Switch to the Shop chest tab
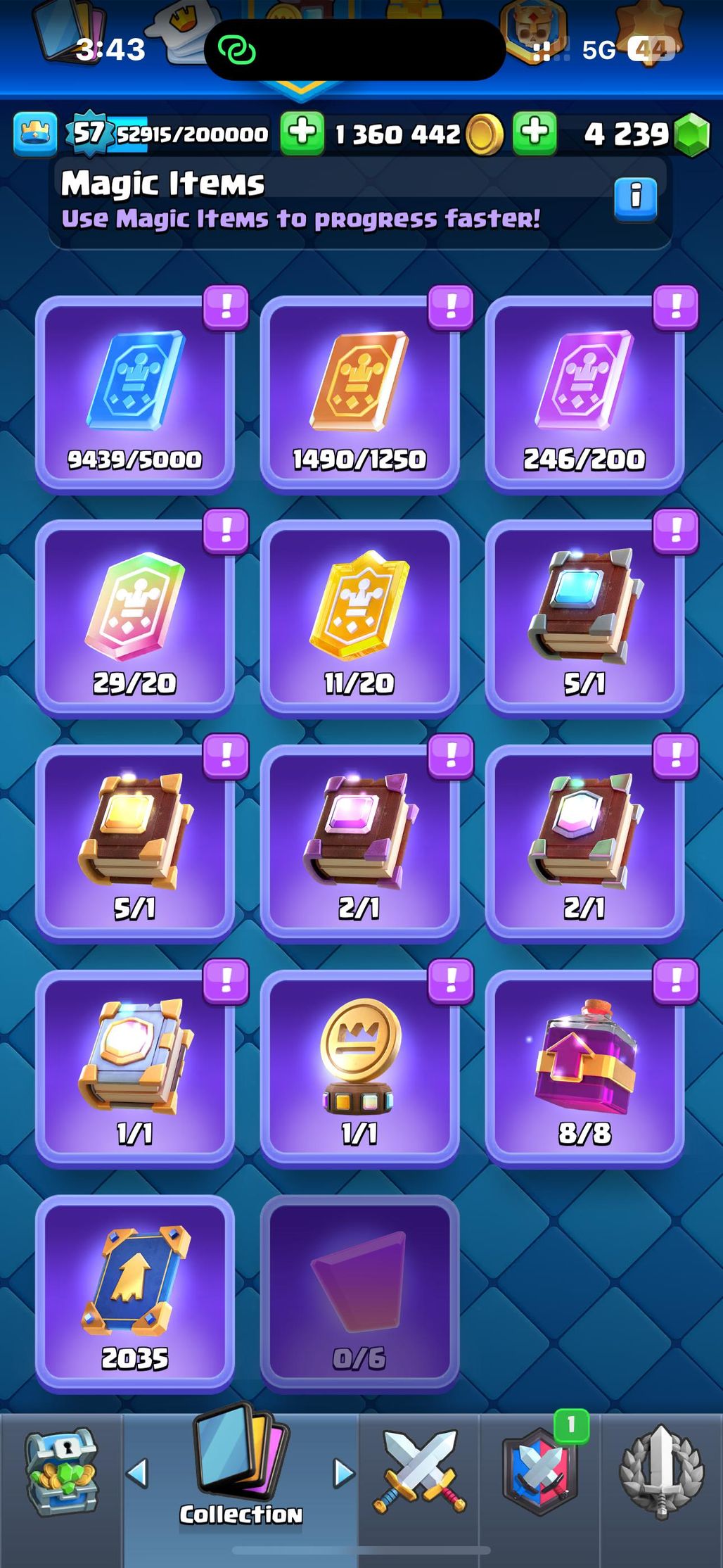The width and height of the screenshot is (723, 1568). [x=61, y=1472]
